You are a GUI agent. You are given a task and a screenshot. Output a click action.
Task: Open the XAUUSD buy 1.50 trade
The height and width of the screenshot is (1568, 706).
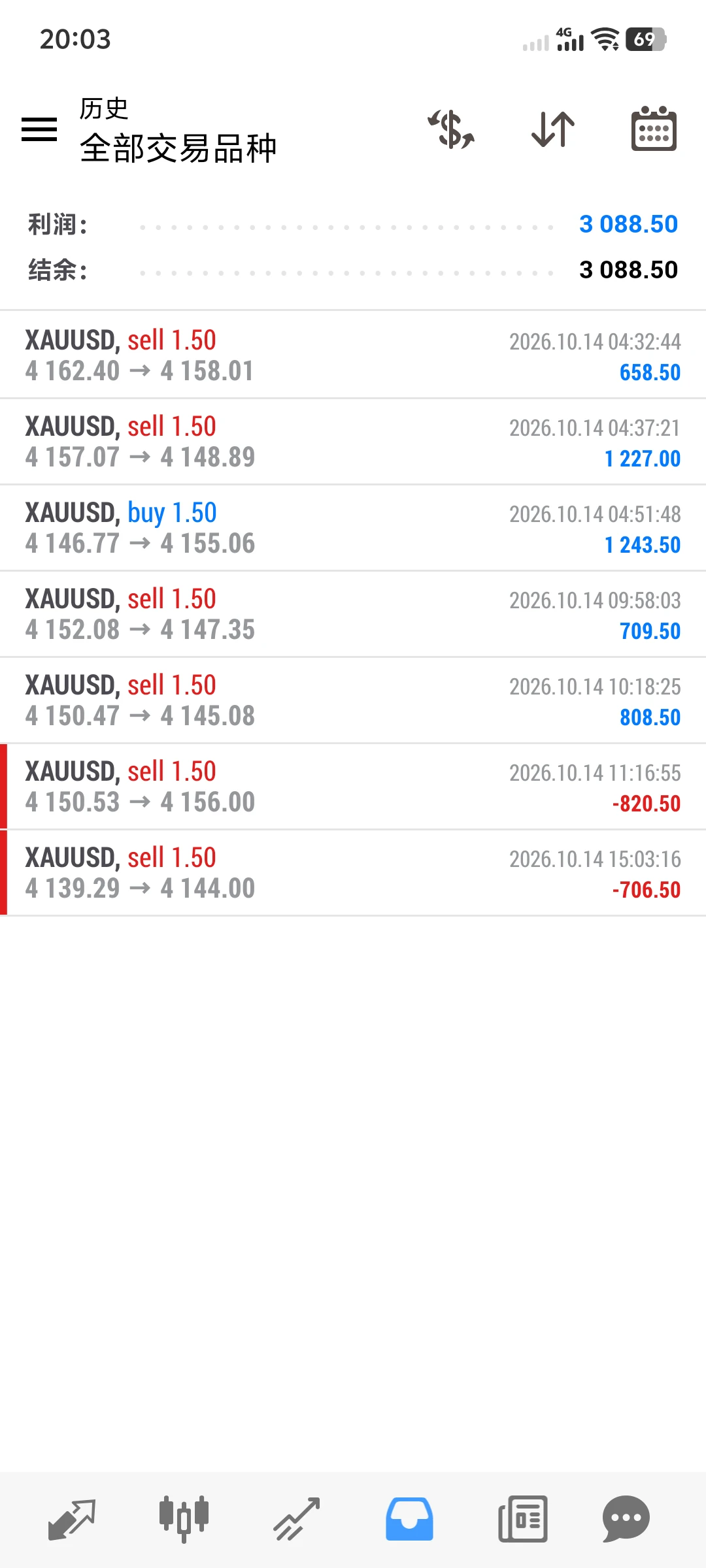(x=353, y=527)
